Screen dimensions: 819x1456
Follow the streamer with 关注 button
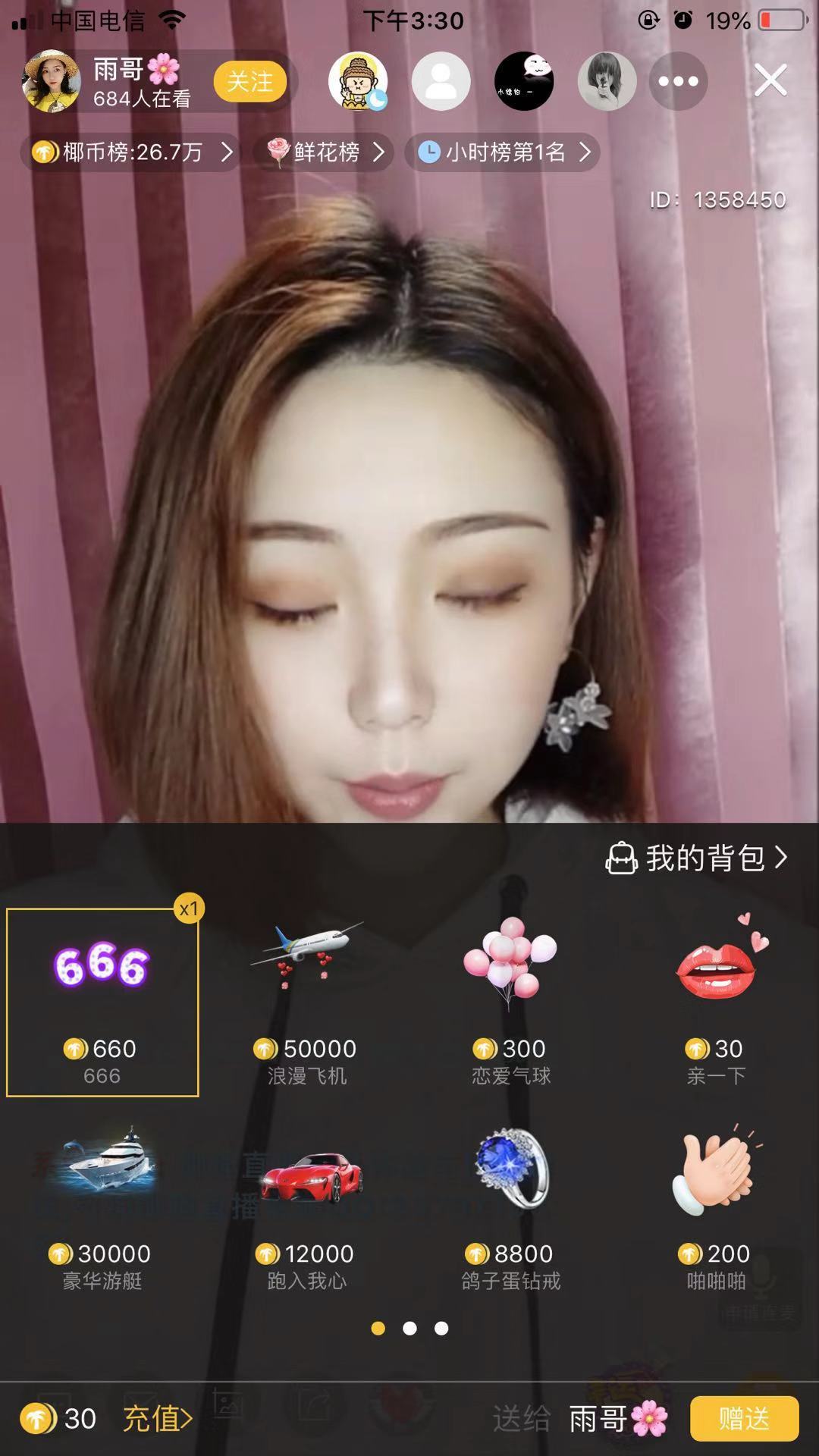(249, 82)
